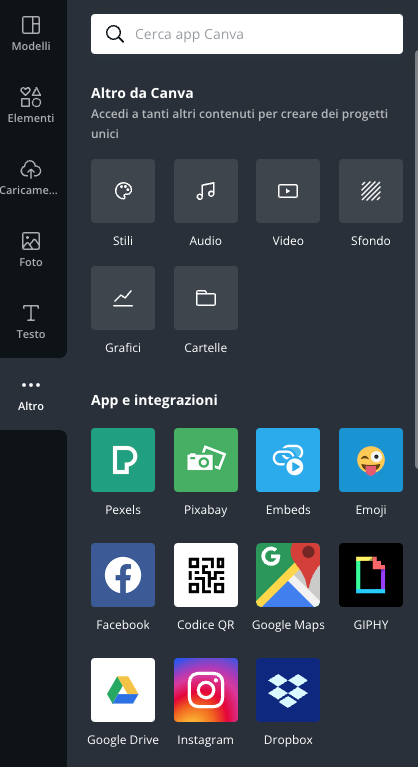418x767 pixels.
Task: Tap the Cerca app Canva search field
Action: (x=247, y=34)
